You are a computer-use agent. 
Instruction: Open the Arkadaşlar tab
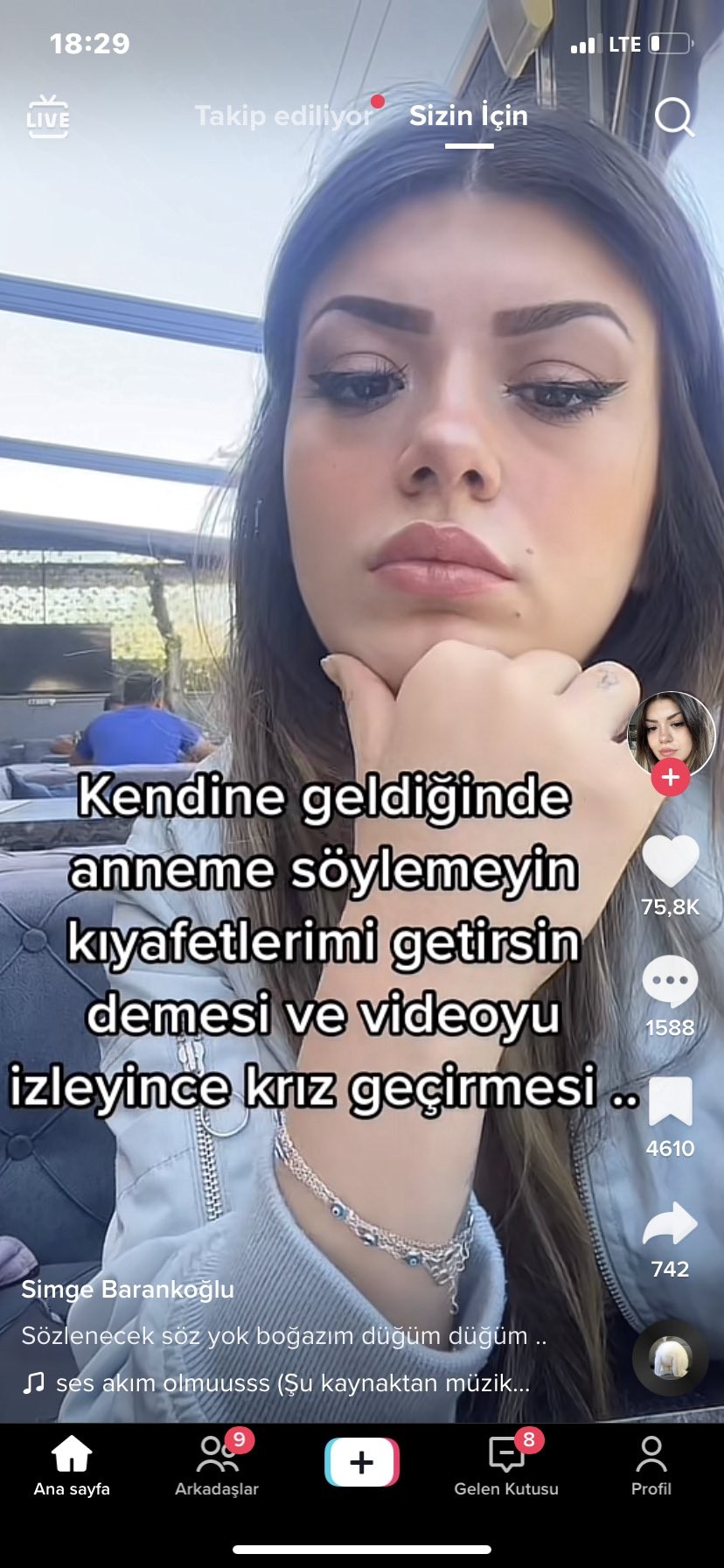[217, 1466]
